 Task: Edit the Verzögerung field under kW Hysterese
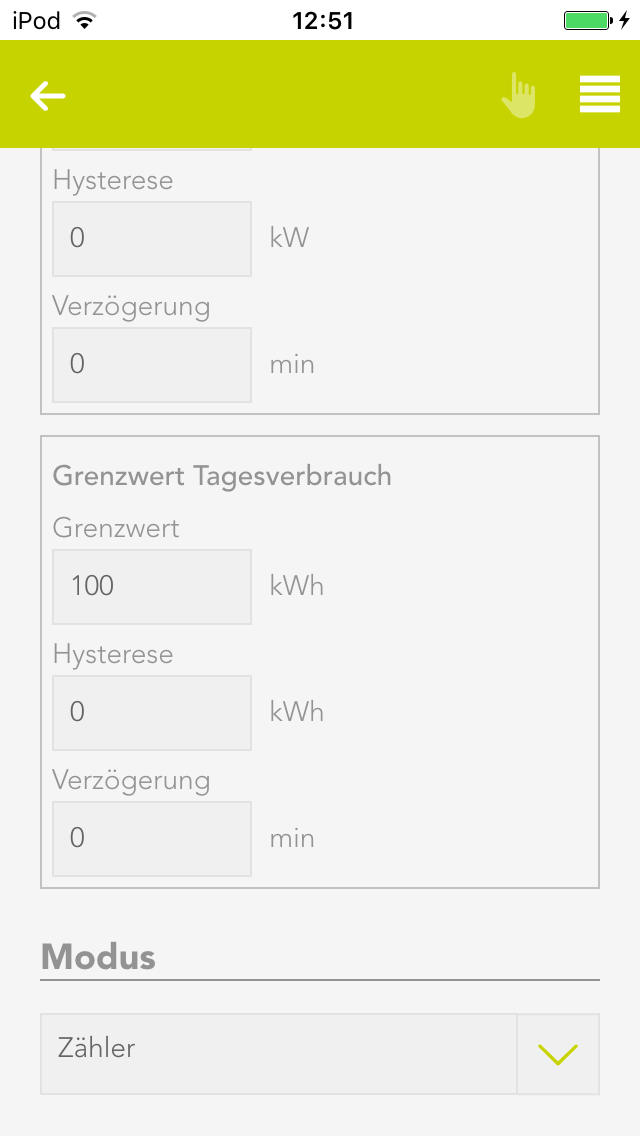click(152, 365)
